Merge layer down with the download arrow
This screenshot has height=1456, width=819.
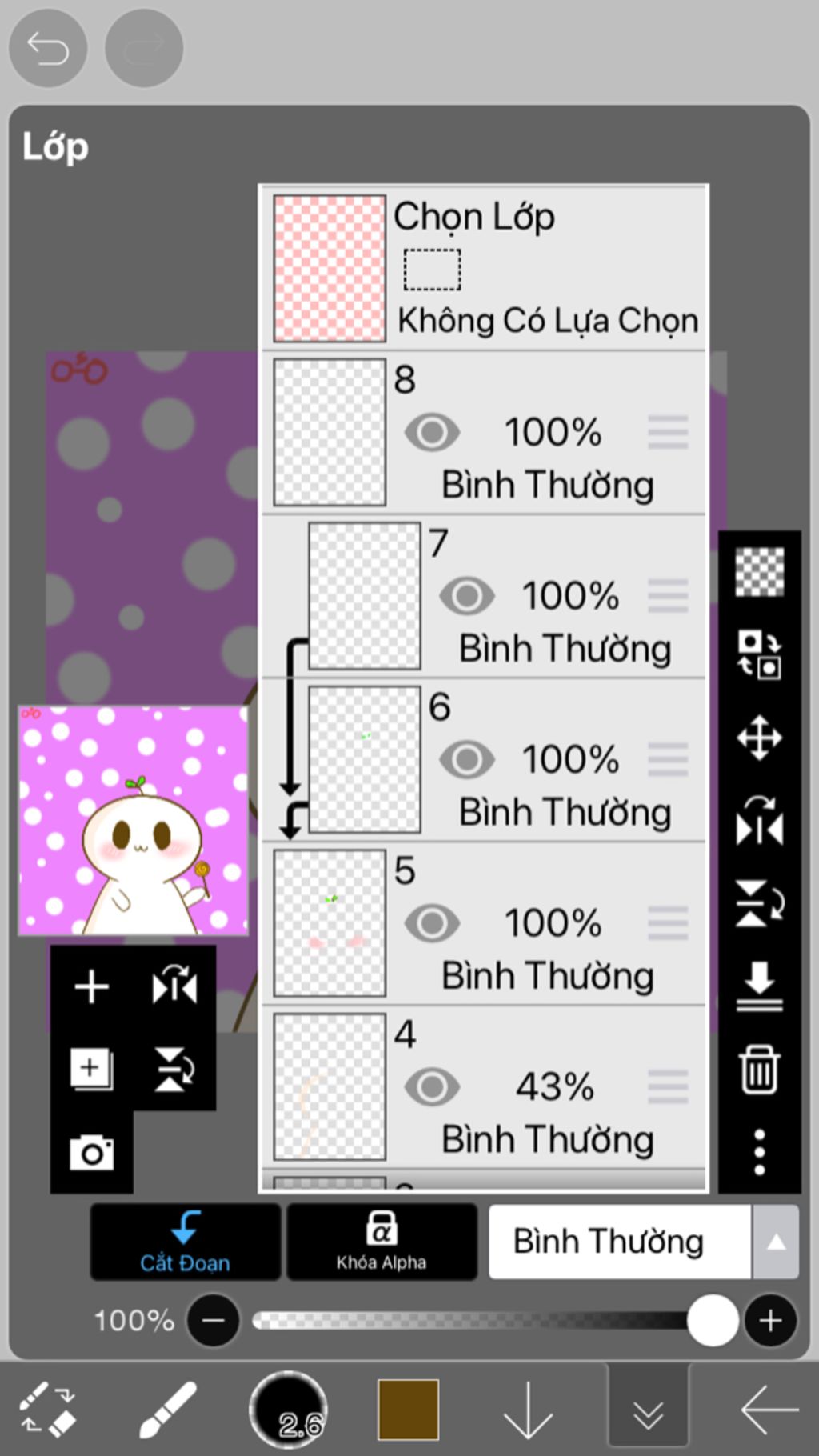click(x=759, y=986)
